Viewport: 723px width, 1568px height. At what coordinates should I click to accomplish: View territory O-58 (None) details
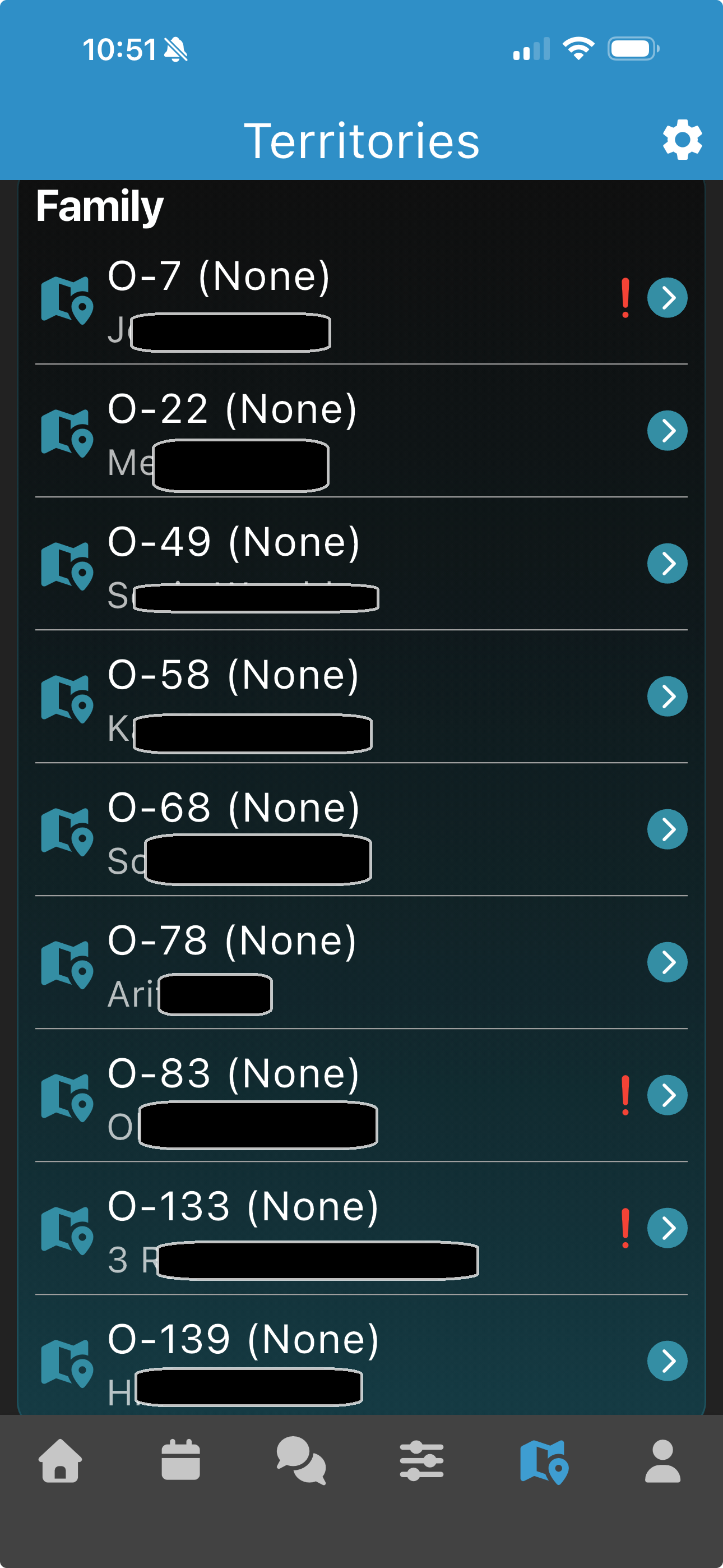667,696
